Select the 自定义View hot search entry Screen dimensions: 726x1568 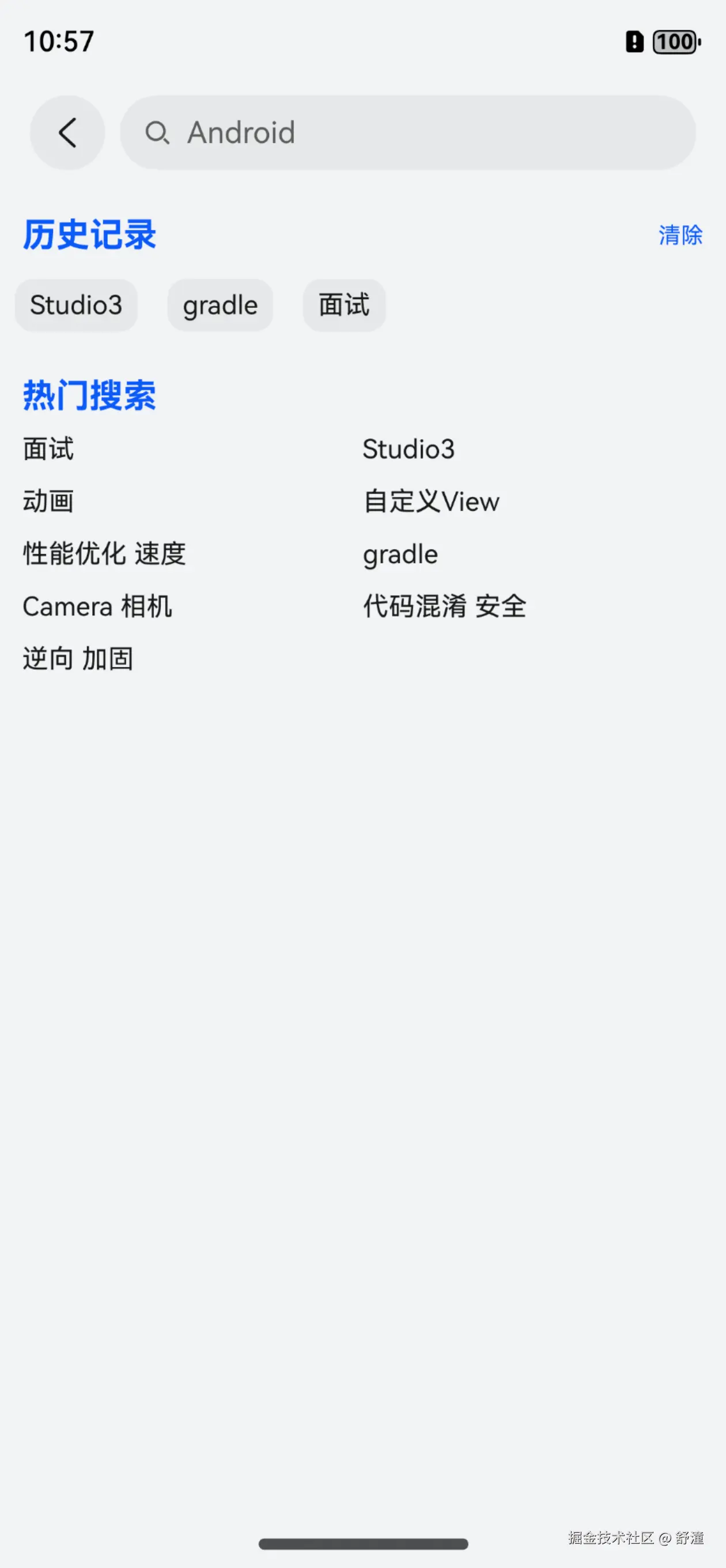(x=430, y=502)
